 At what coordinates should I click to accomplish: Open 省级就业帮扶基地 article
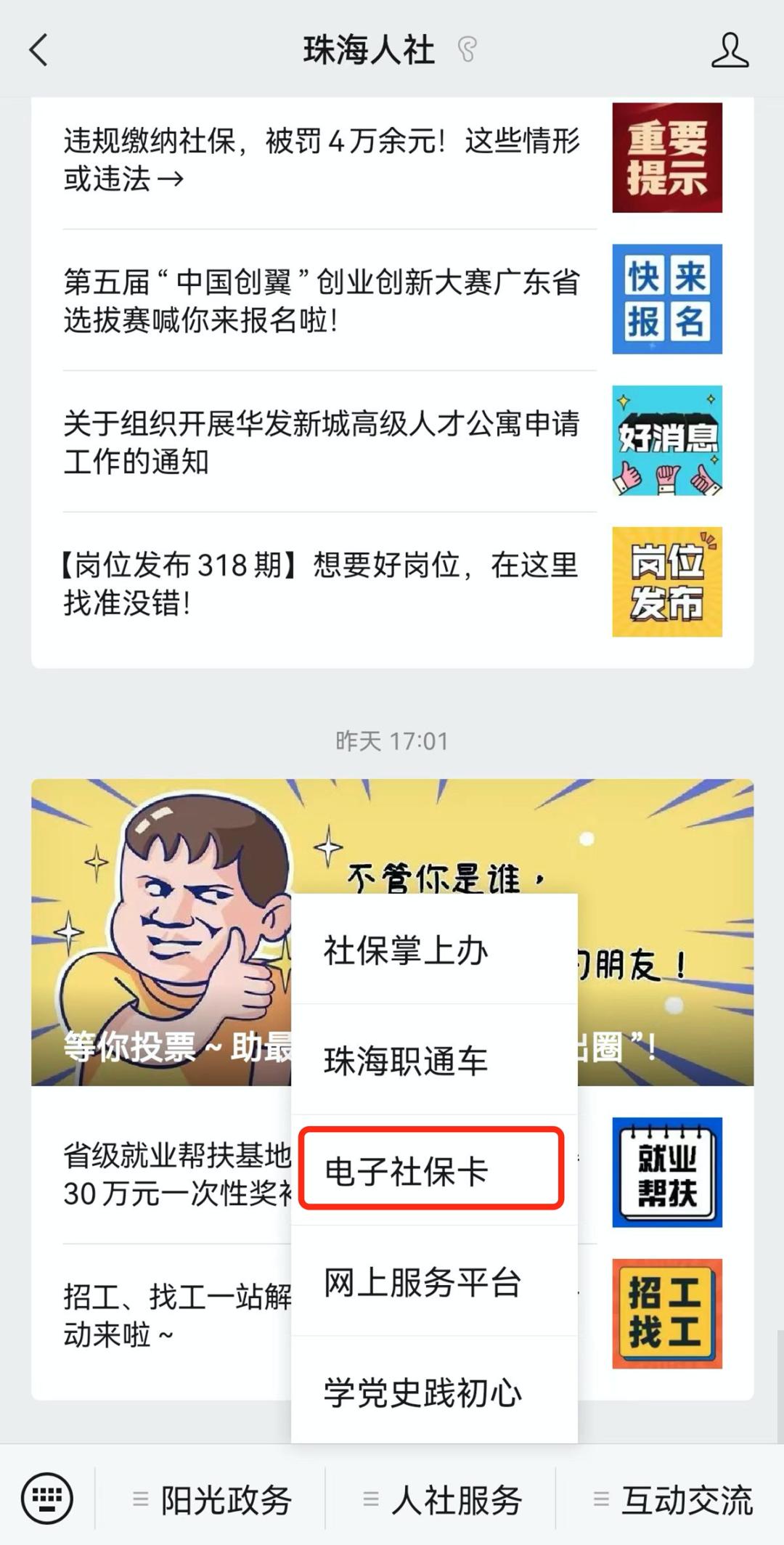pos(174,1174)
